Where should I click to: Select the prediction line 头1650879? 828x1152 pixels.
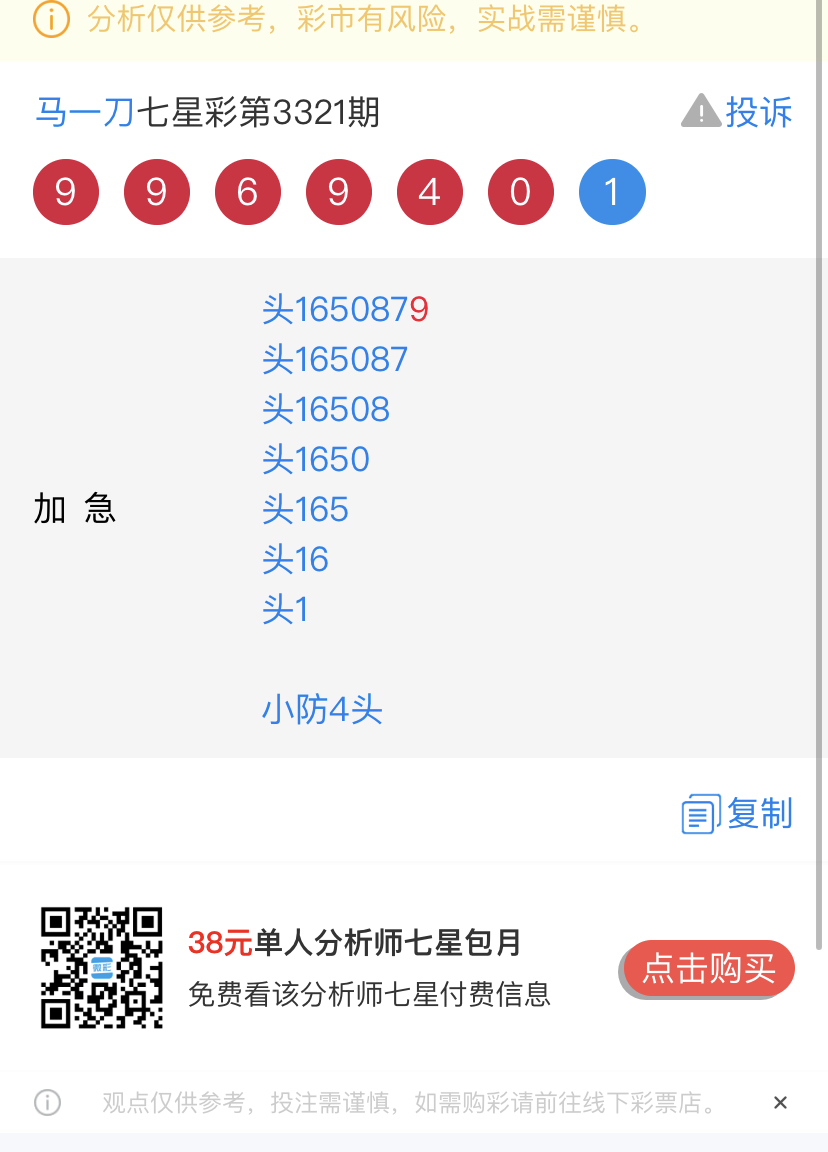(x=345, y=310)
